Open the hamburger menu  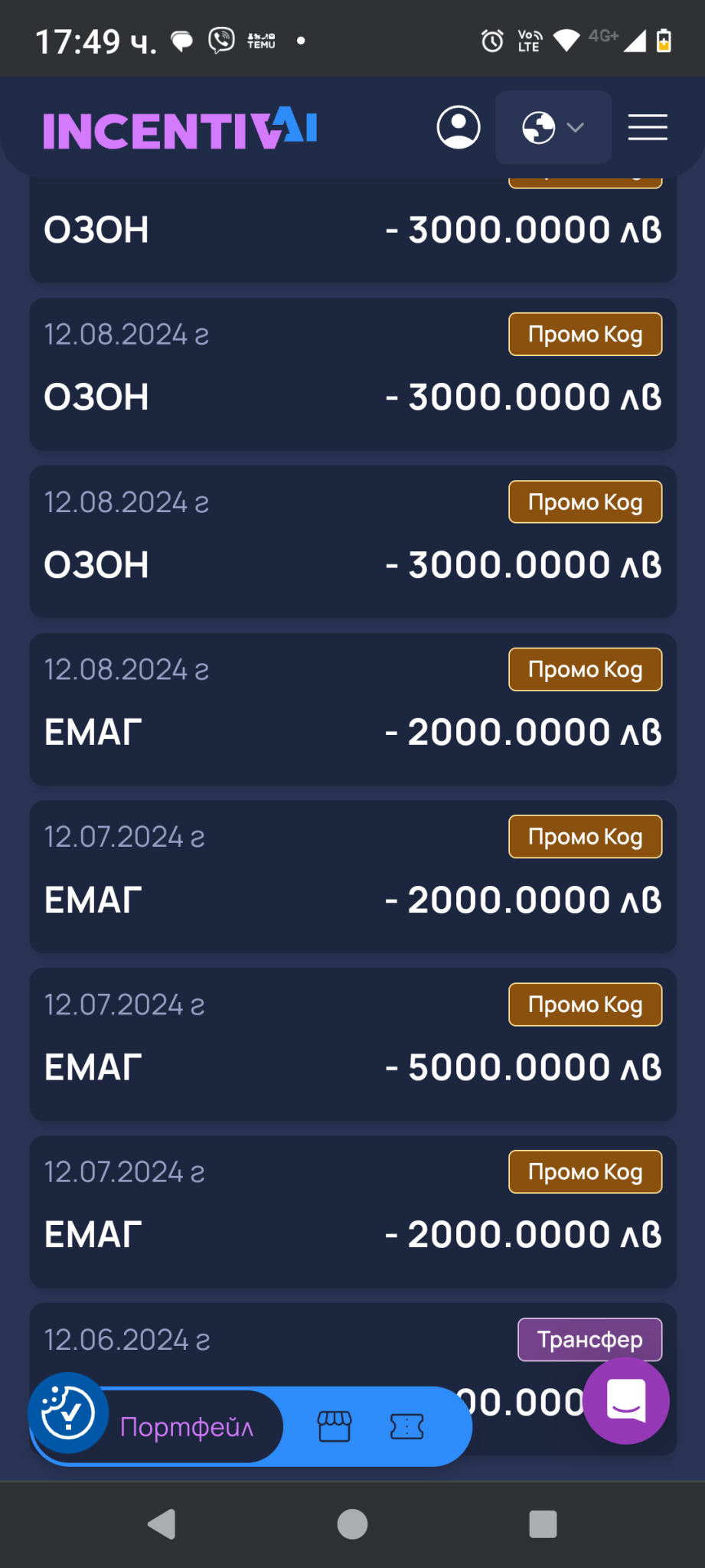click(x=648, y=127)
